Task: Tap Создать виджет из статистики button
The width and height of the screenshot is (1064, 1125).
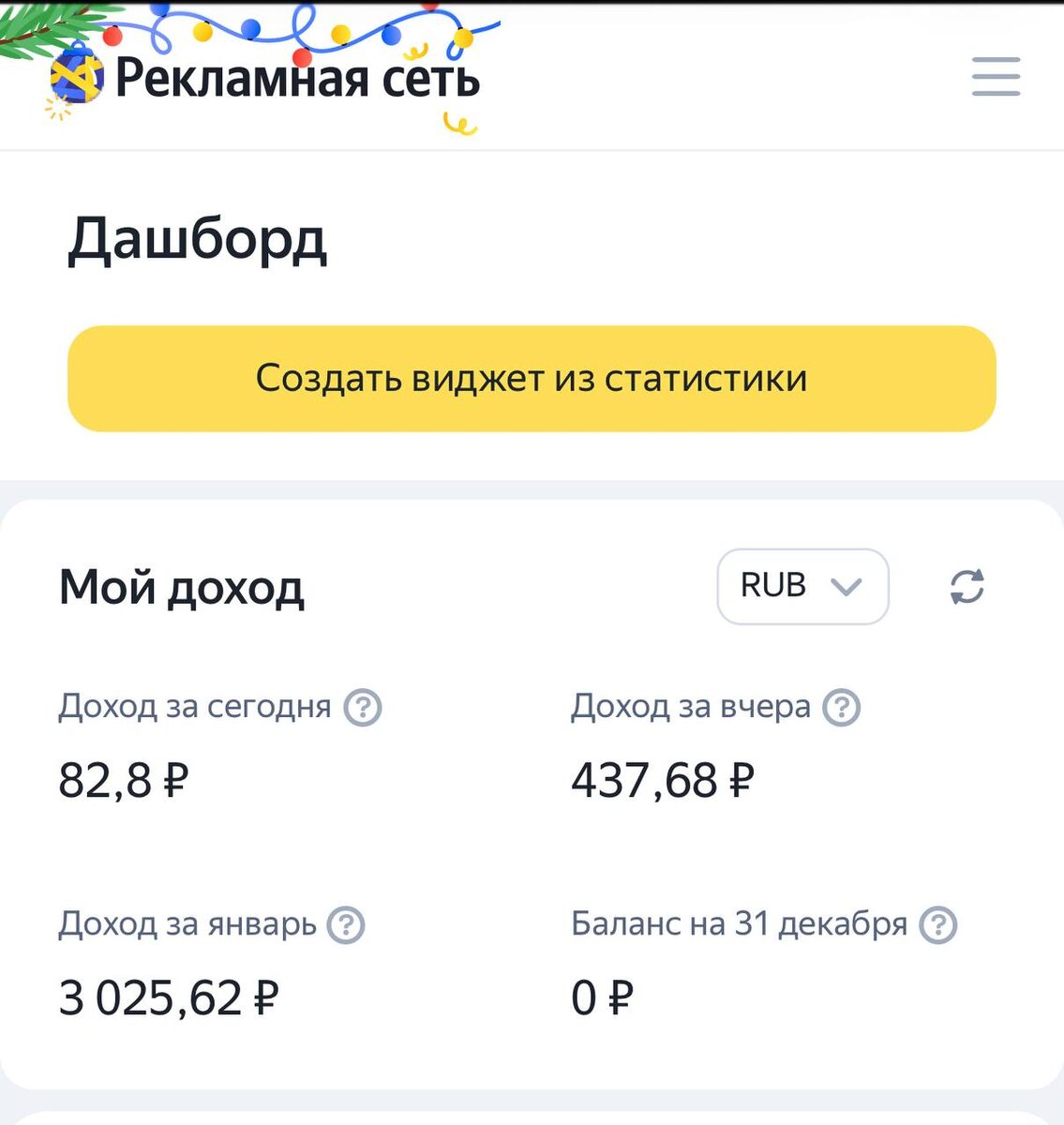Action: click(x=532, y=379)
